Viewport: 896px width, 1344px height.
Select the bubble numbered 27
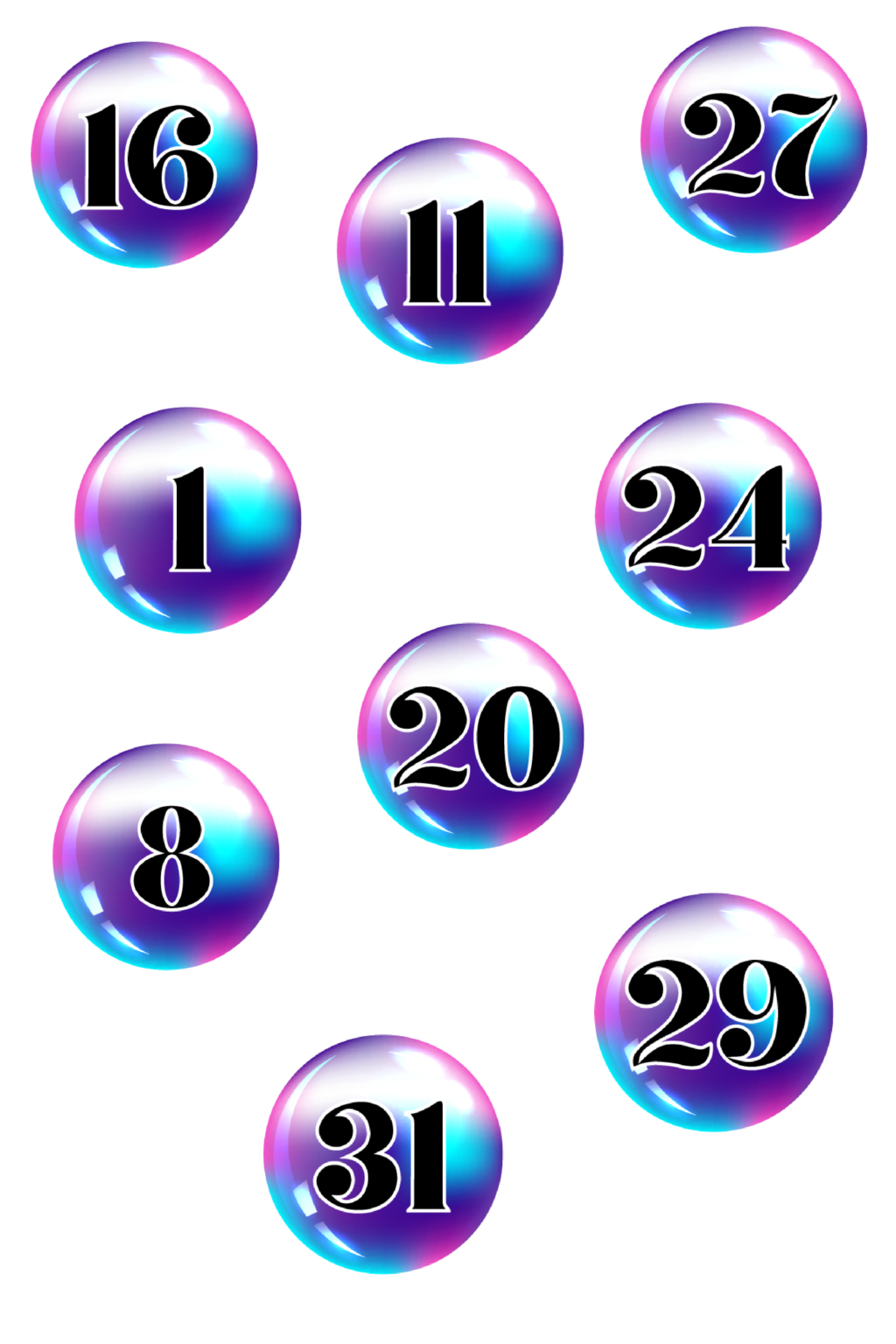click(753, 140)
